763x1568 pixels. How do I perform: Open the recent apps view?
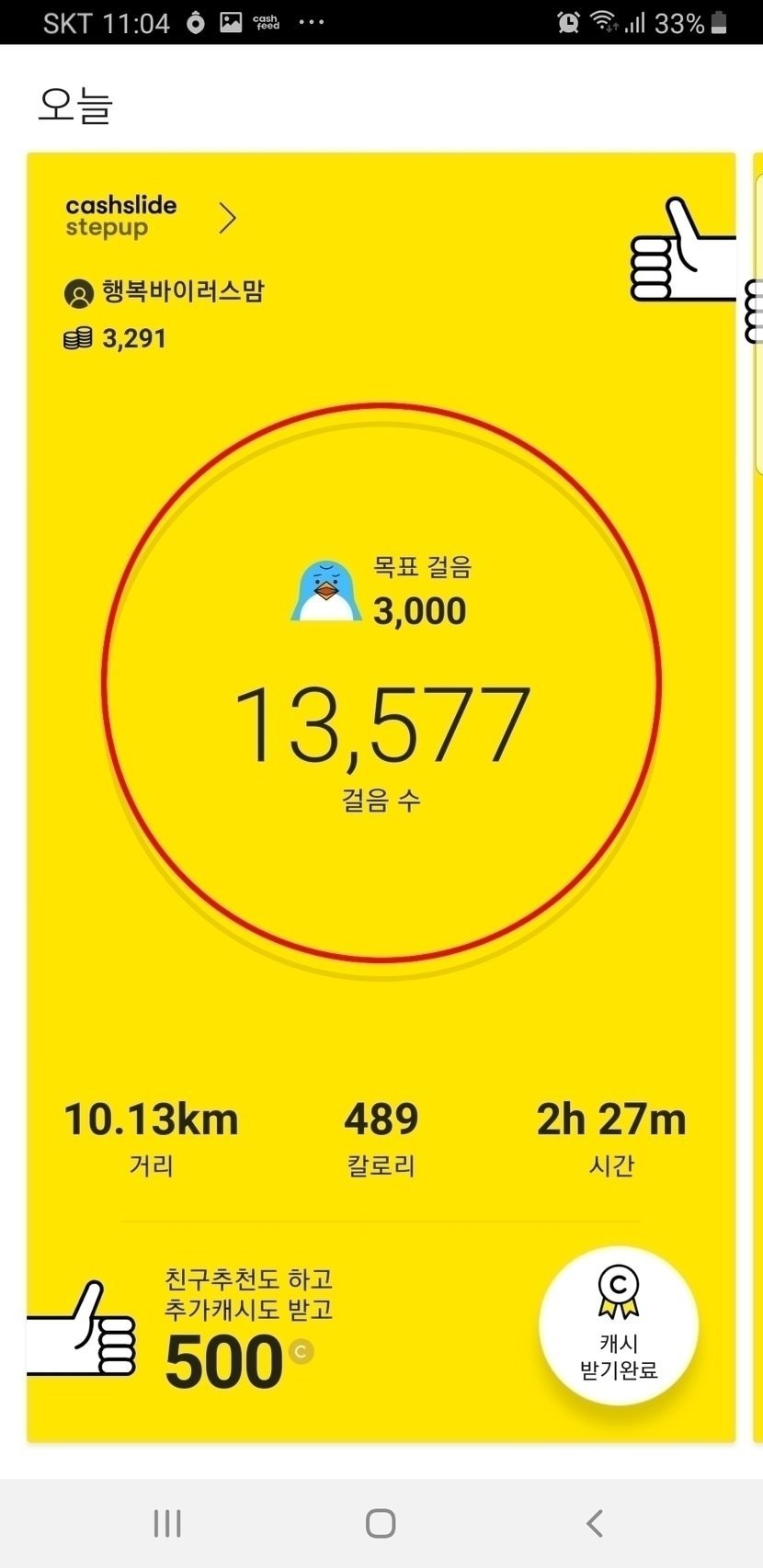pos(167,1523)
